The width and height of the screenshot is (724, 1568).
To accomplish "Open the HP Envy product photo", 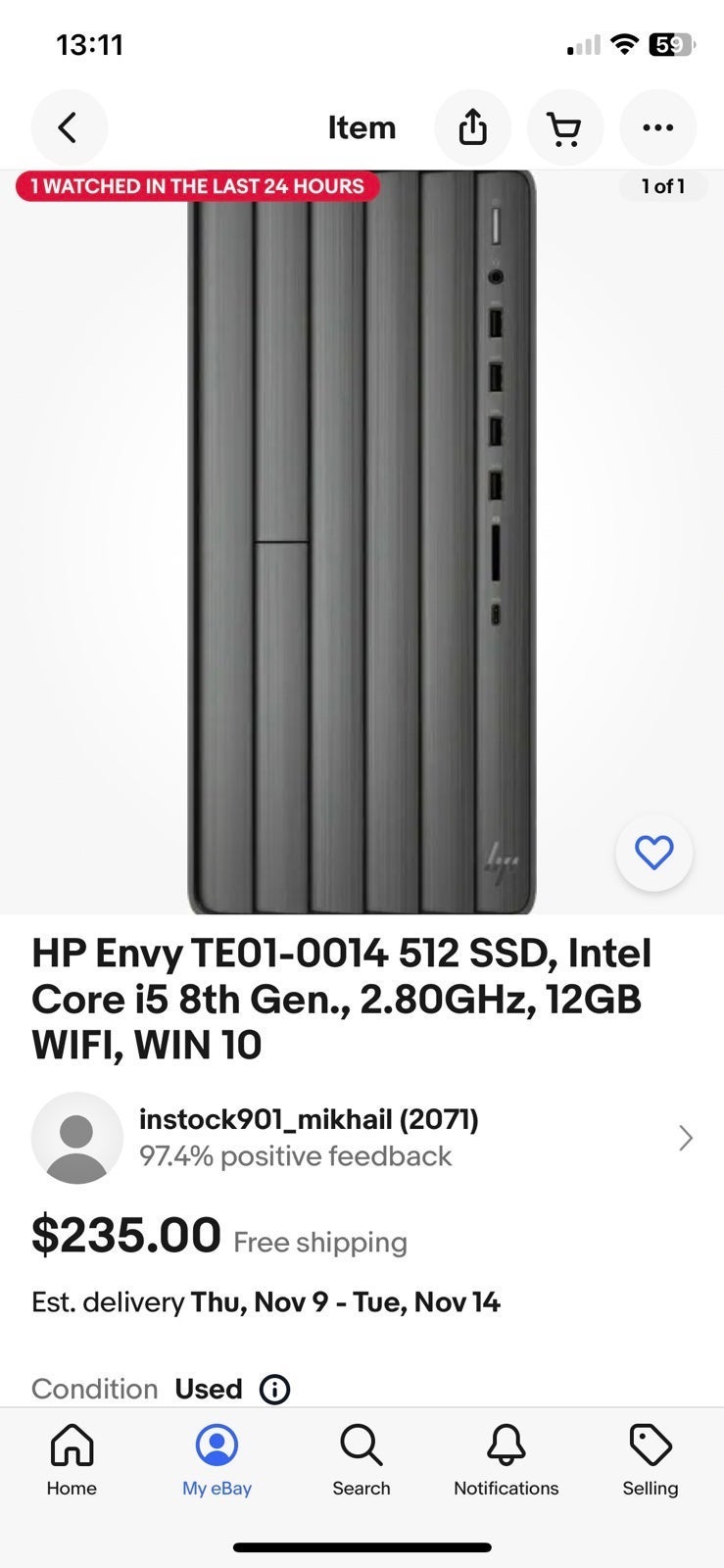I will click(x=362, y=542).
